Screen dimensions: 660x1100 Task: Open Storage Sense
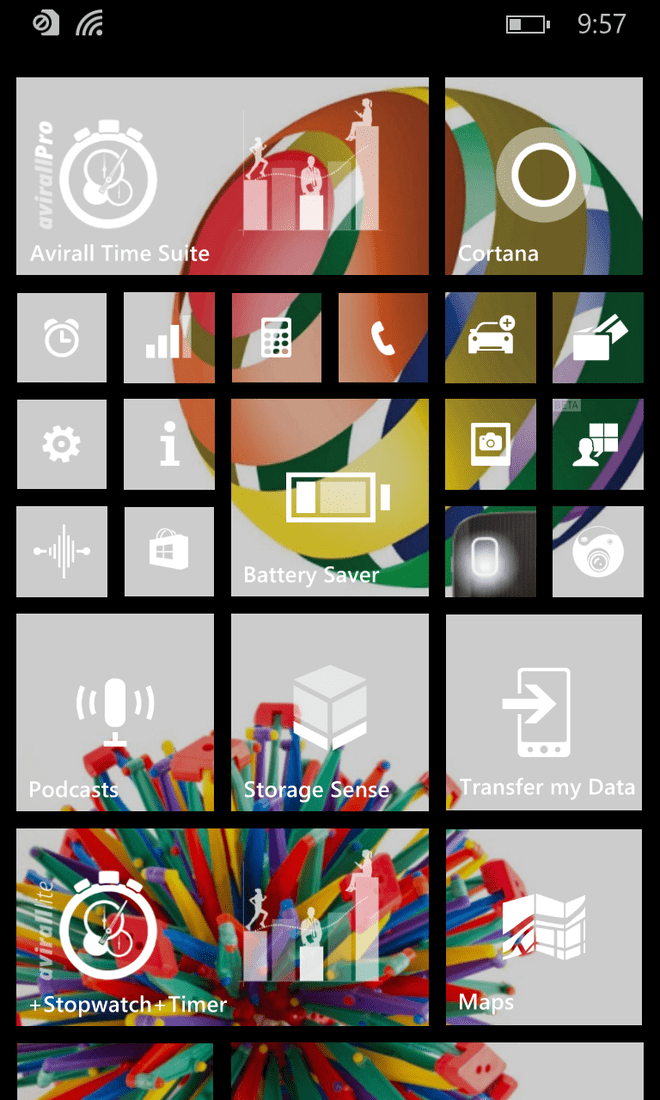pos(330,713)
